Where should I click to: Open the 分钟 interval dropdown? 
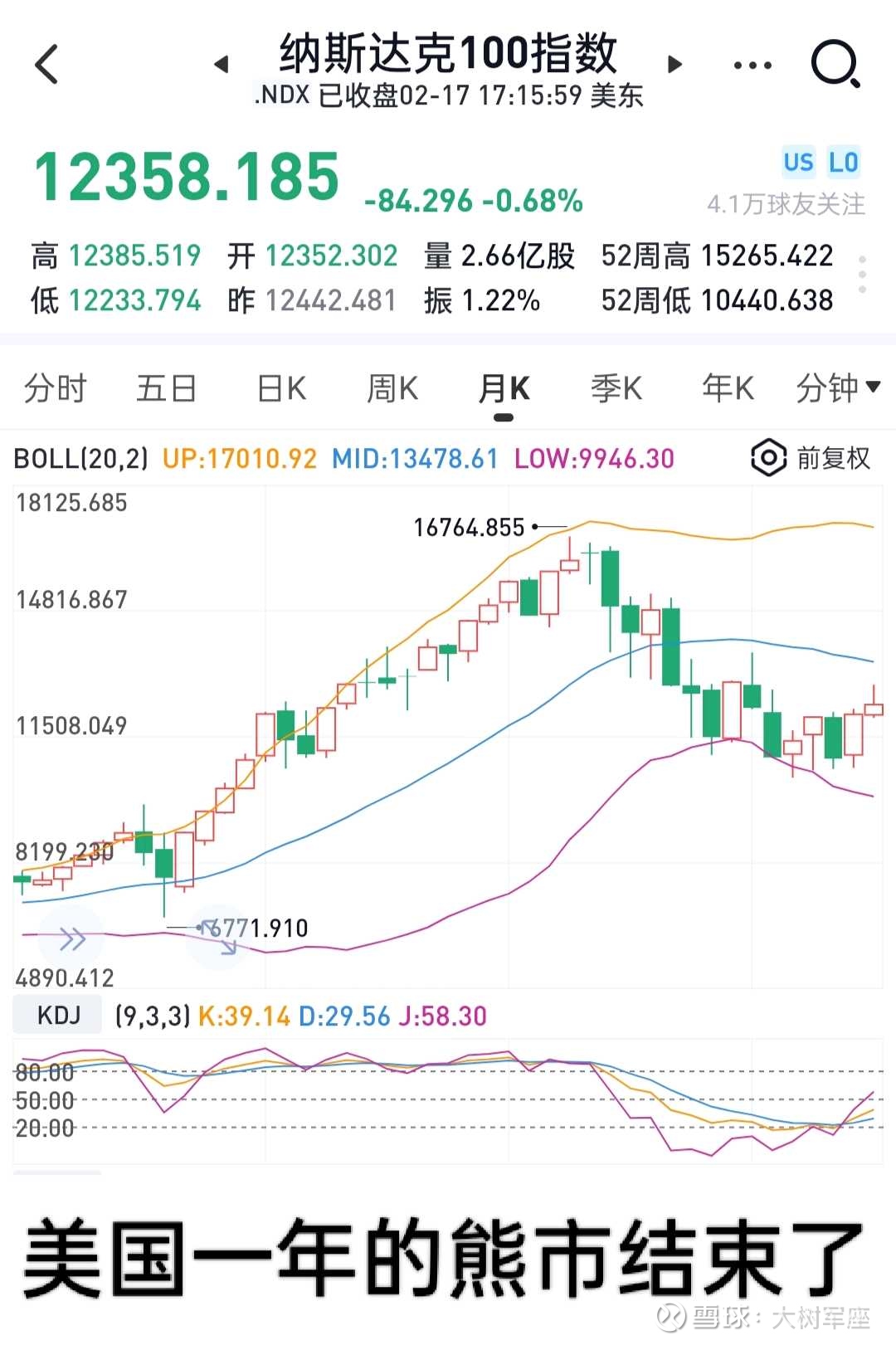pyautogui.click(x=838, y=387)
